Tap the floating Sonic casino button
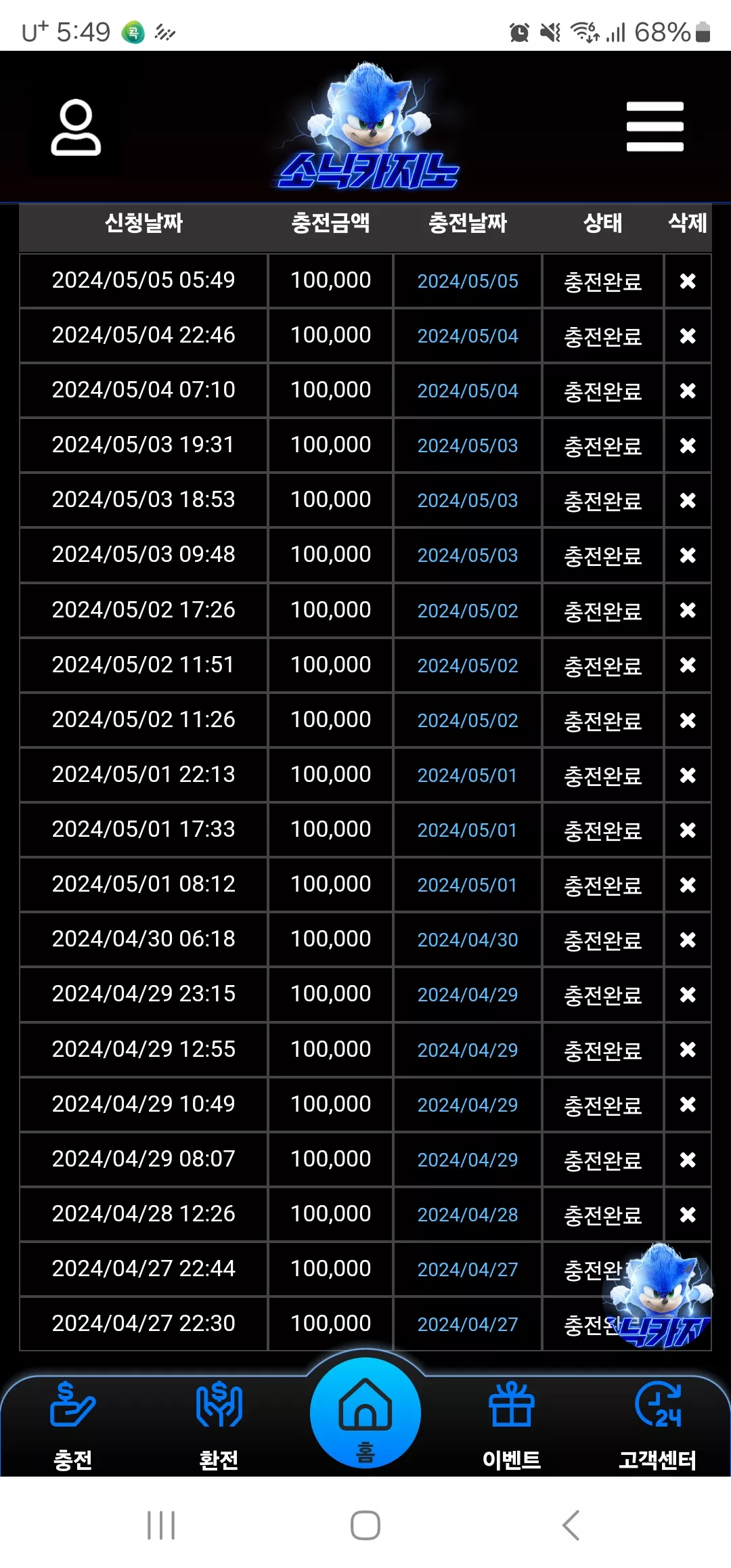The image size is (731, 1568). 657,1295
